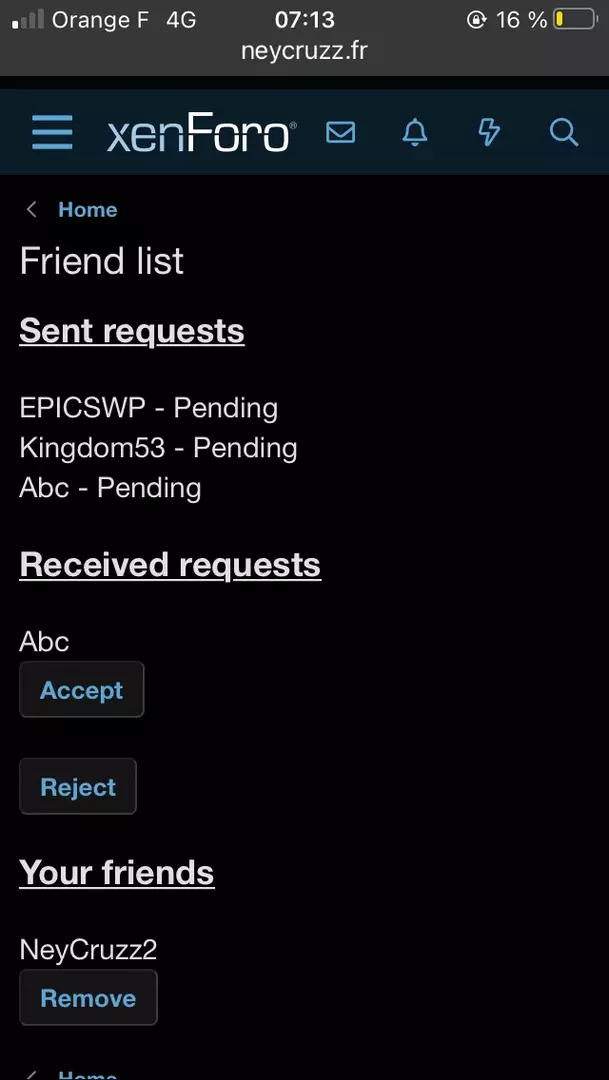This screenshot has width=609, height=1080.
Task: Tap the neycruzz.fr address bar
Action: (304, 51)
